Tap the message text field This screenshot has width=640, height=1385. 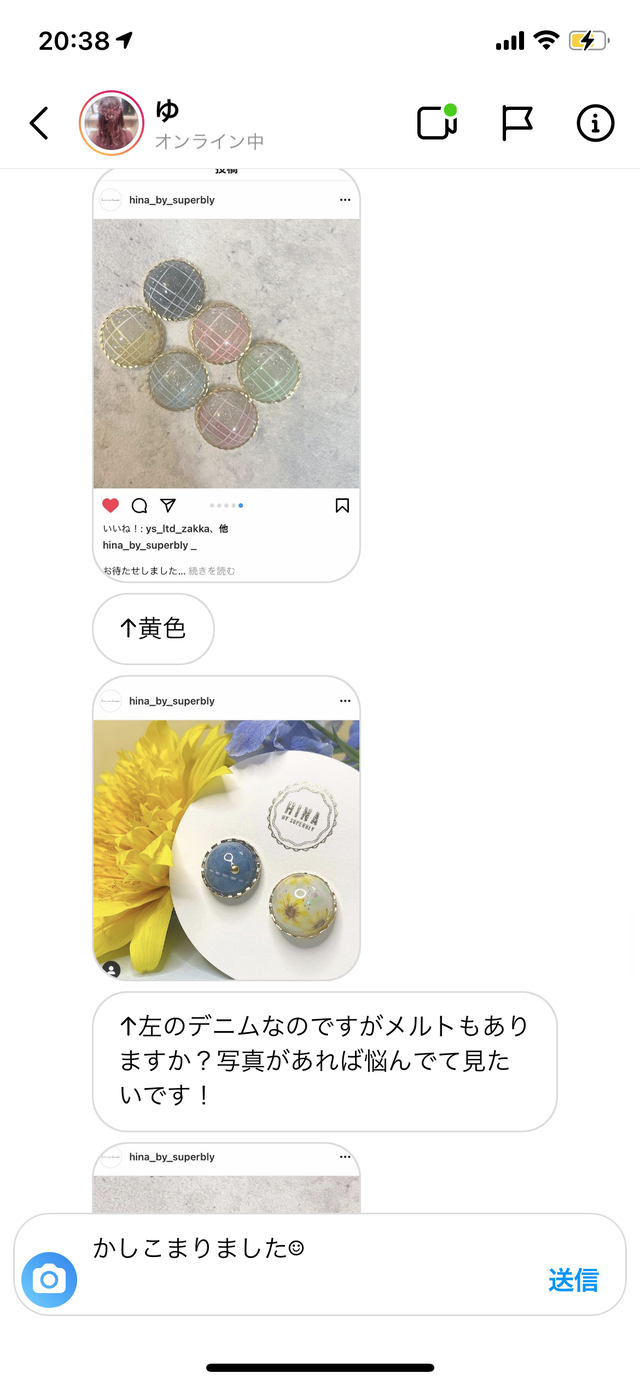point(300,1248)
